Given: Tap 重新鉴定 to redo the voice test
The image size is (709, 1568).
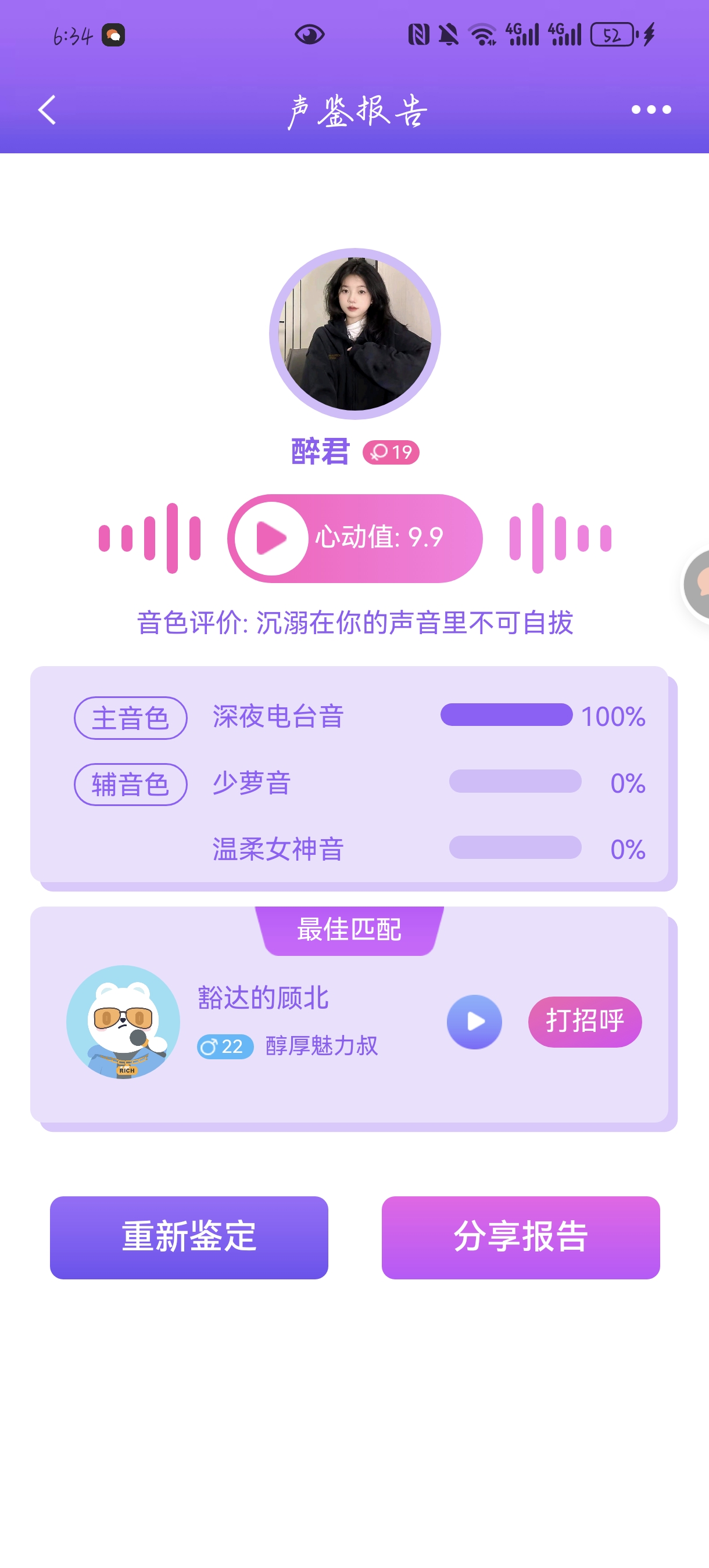Looking at the screenshot, I should point(189,1237).
